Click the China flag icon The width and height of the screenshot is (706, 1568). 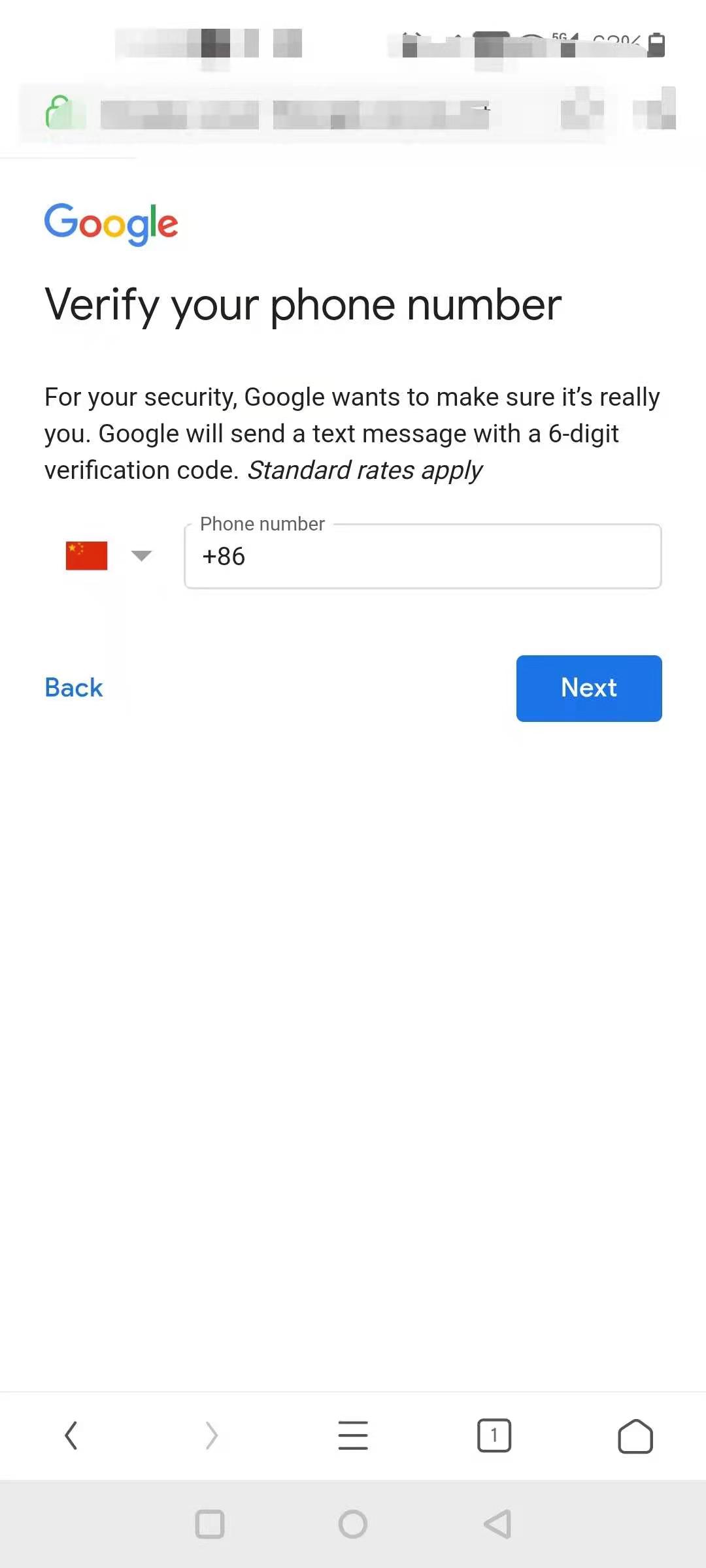86,556
